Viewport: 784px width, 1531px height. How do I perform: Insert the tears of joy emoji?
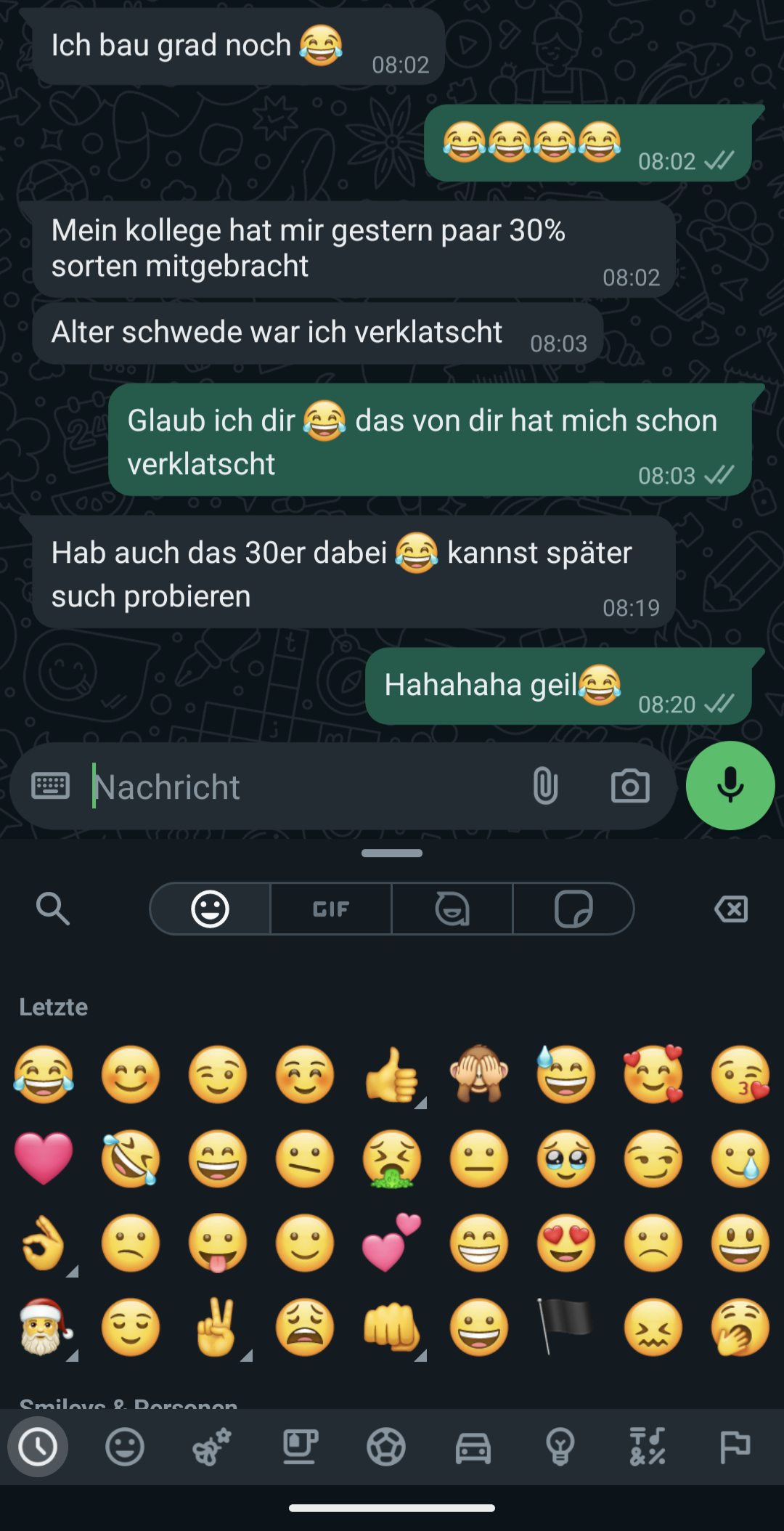(x=44, y=1075)
